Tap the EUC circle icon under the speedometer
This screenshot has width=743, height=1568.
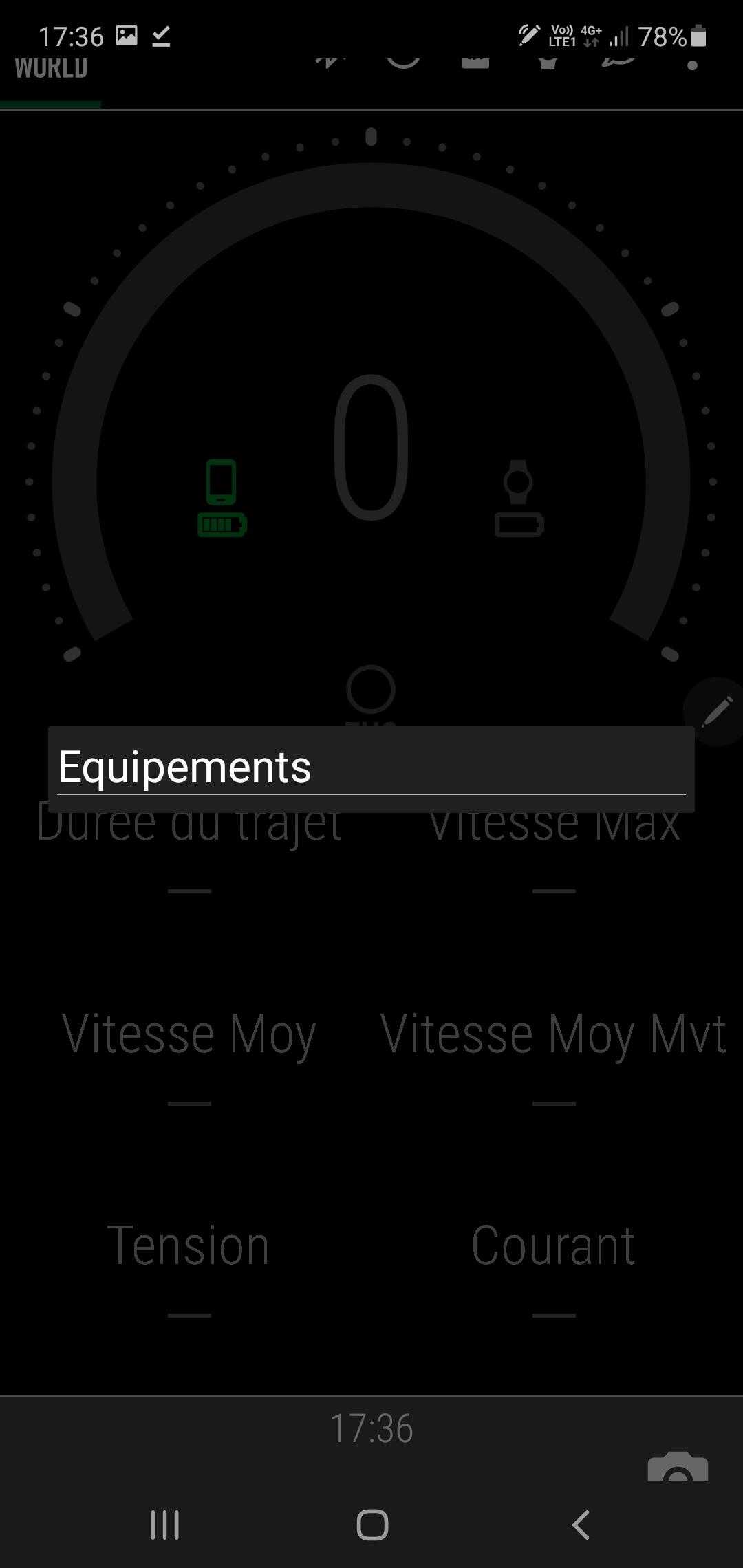click(x=371, y=690)
